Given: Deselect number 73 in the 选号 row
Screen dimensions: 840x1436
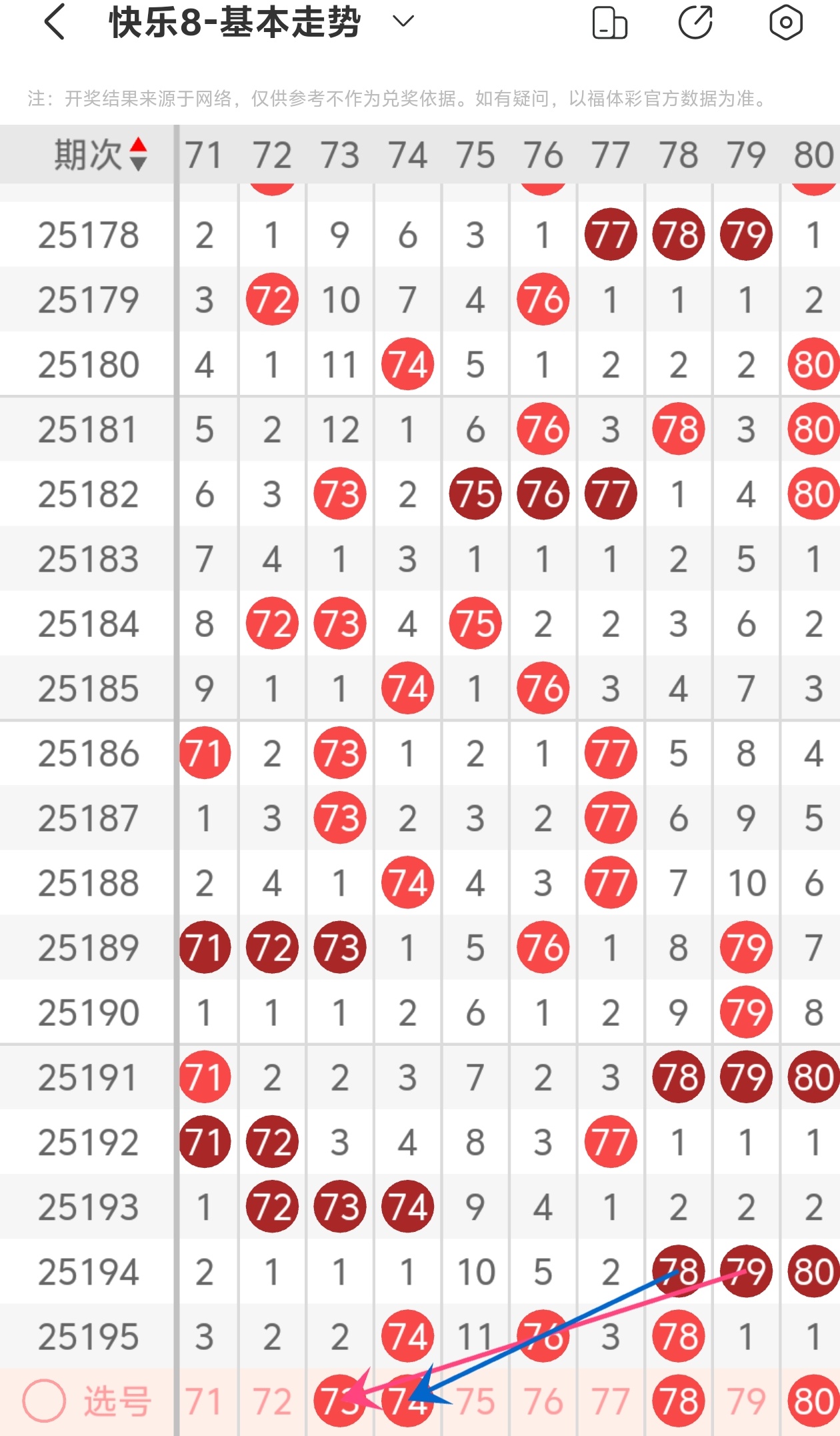Looking at the screenshot, I should click(x=340, y=1401).
